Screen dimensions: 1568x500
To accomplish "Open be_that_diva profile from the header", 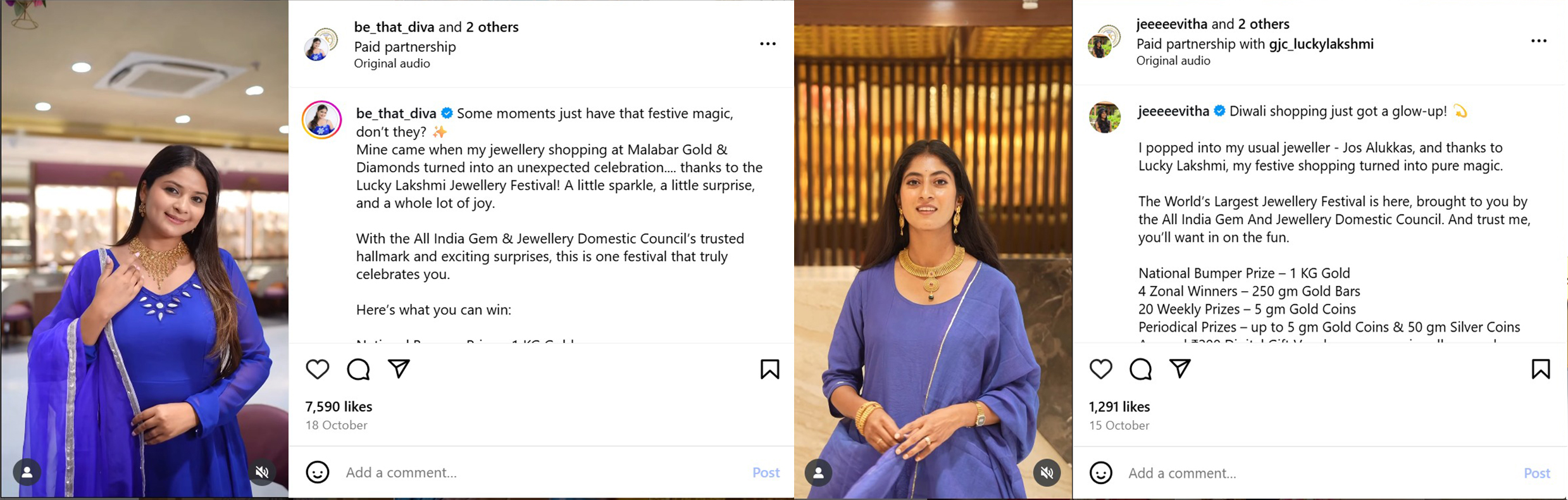I will click(x=394, y=27).
